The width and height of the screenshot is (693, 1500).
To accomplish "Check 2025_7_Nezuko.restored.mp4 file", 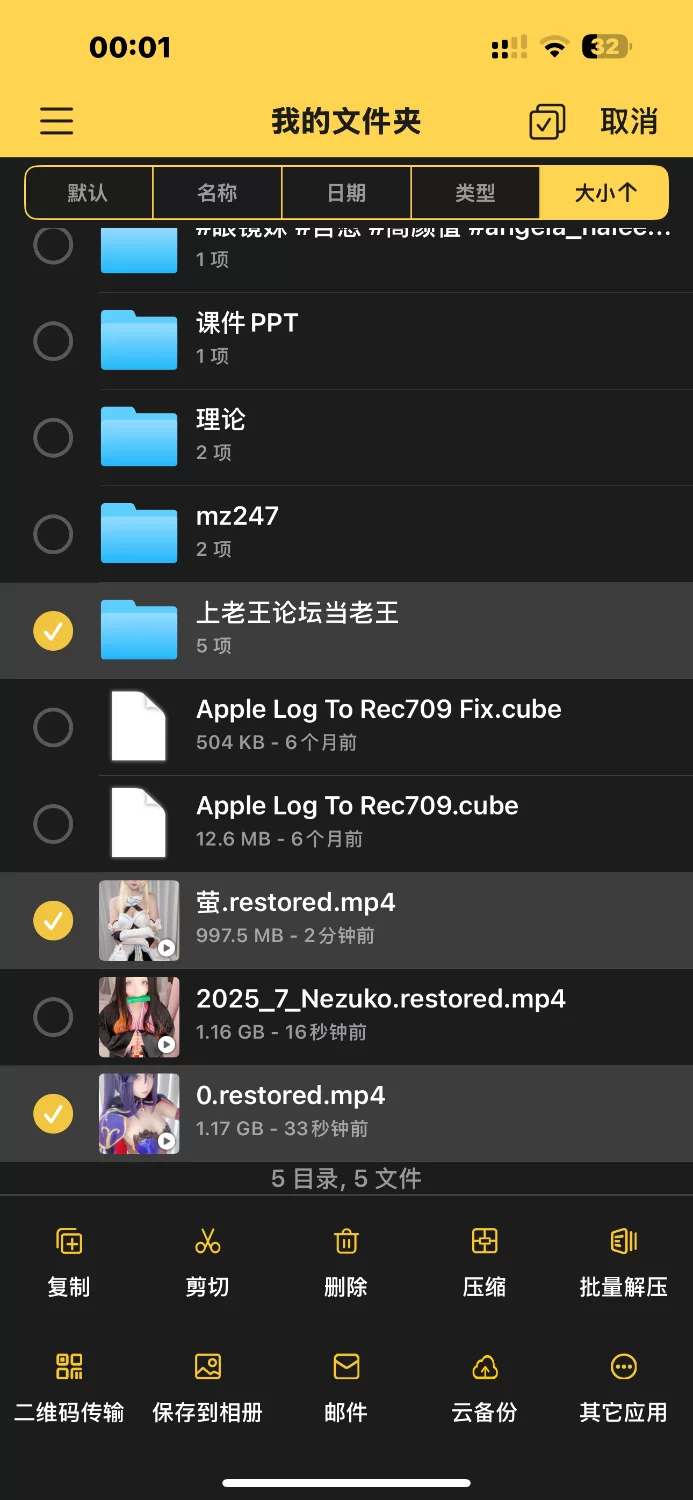I will 53,1018.
